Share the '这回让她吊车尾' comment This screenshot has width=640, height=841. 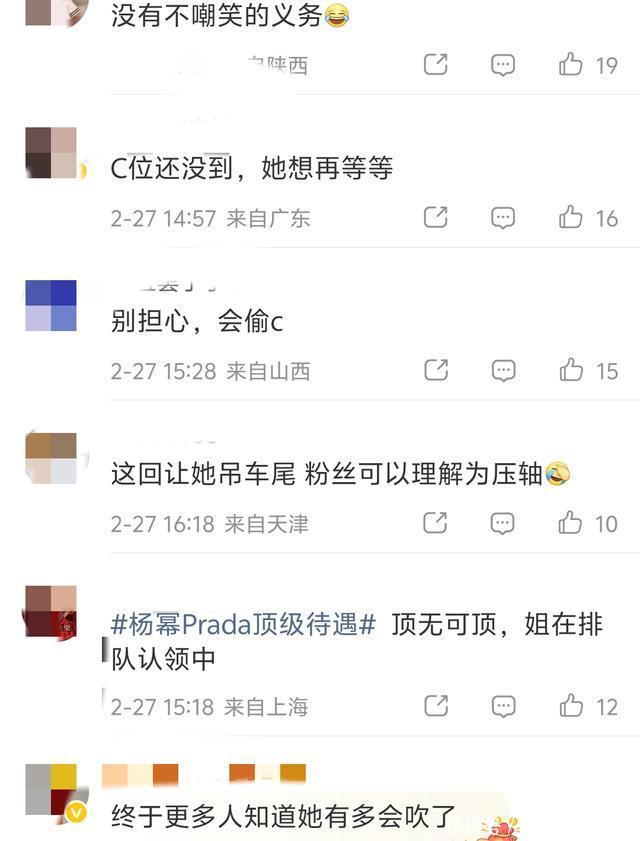tap(436, 522)
